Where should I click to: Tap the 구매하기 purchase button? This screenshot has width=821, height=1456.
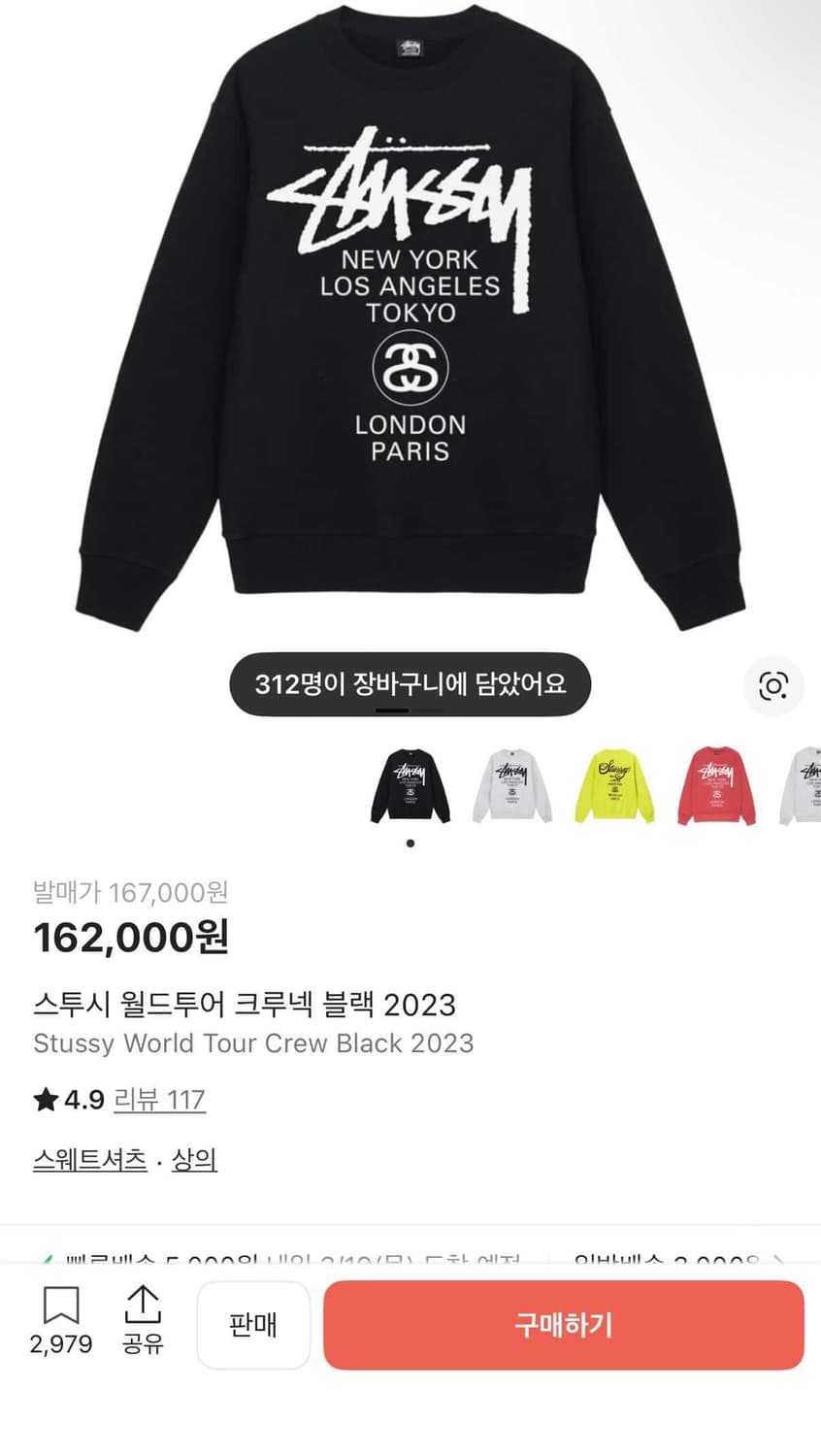(563, 1326)
